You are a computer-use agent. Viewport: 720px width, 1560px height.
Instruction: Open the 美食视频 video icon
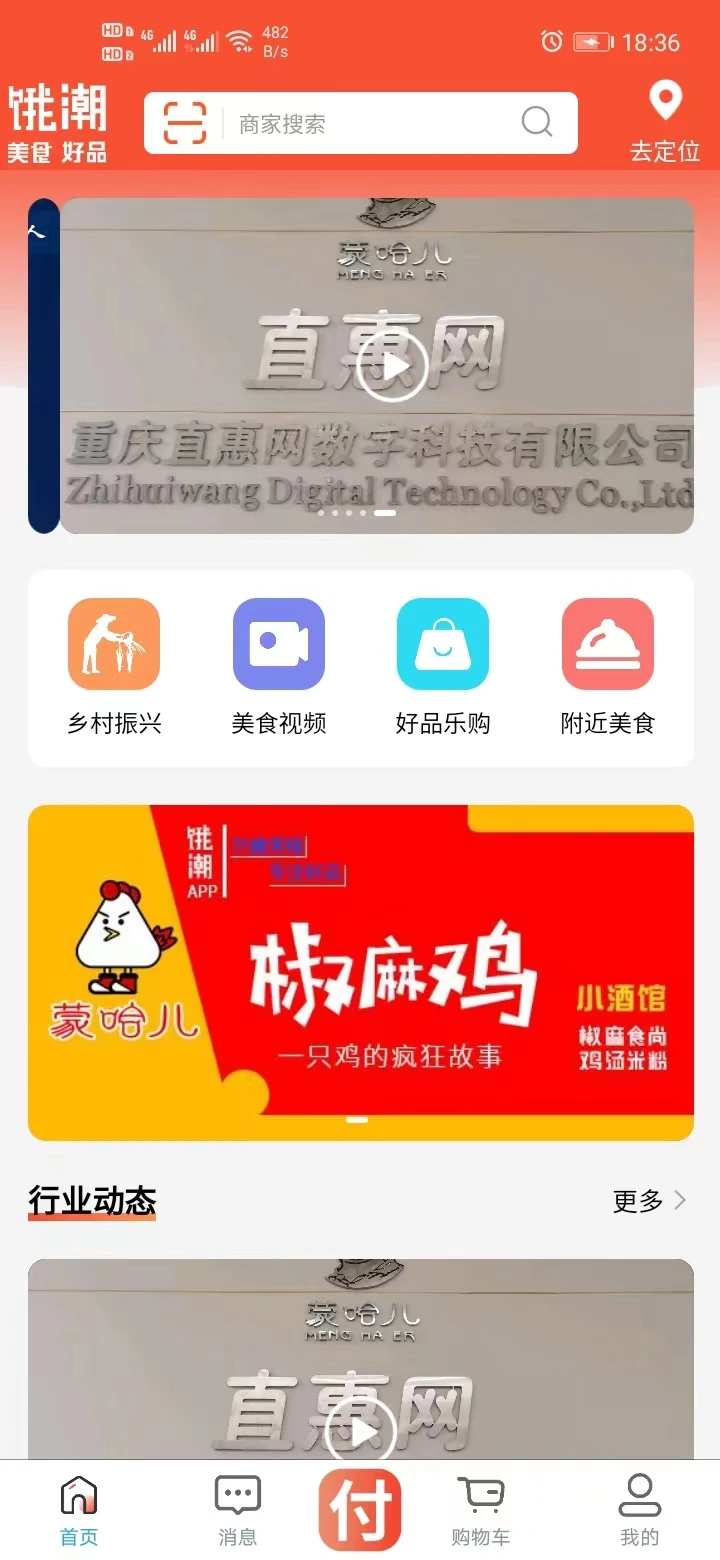[x=278, y=643]
